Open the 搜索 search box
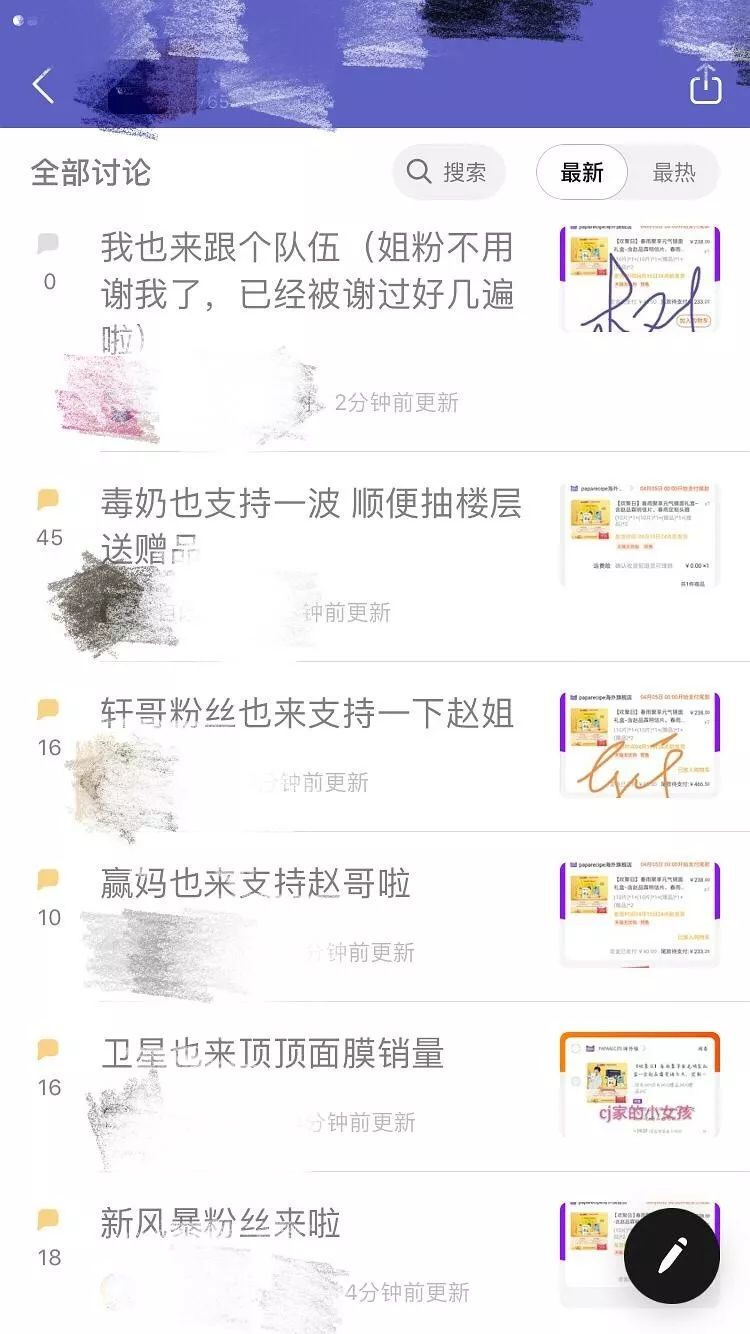The width and height of the screenshot is (750, 1334). 449,172
